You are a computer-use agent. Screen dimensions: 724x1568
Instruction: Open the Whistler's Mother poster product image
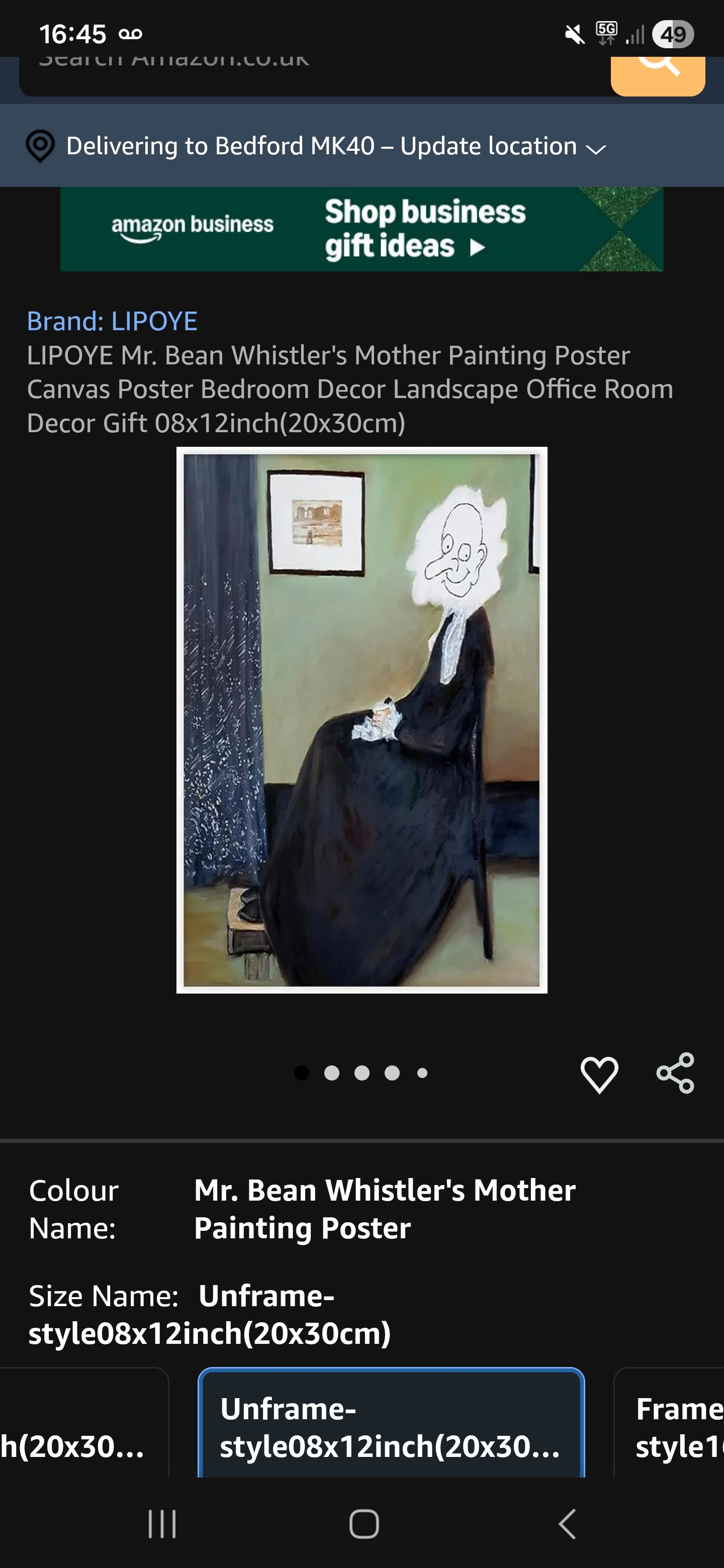[361, 720]
